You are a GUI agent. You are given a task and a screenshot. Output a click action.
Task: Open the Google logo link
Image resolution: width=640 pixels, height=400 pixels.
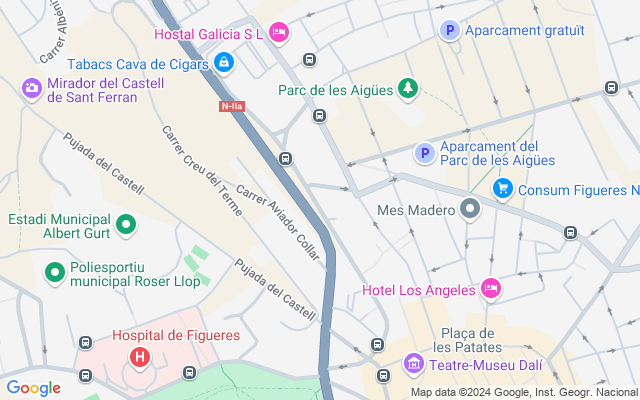click(x=34, y=388)
